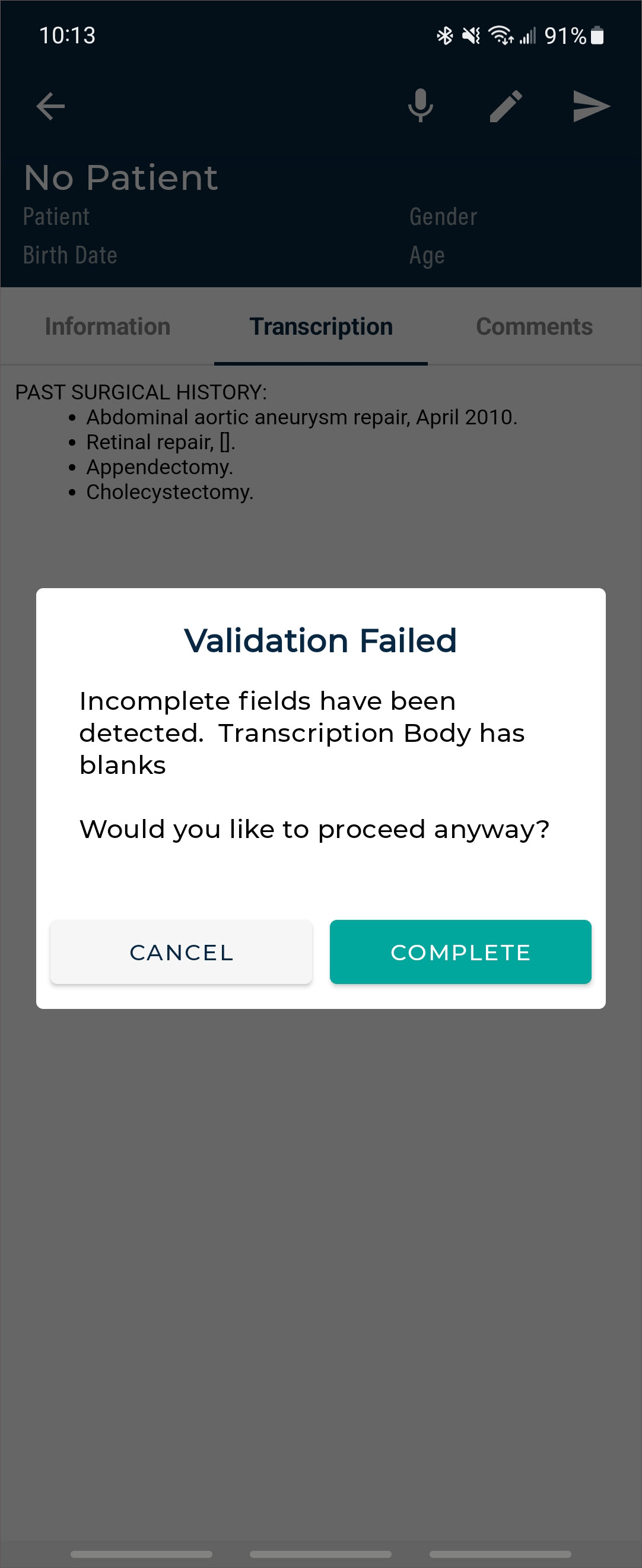
Task: Start dictation with the microphone icon
Action: click(421, 106)
